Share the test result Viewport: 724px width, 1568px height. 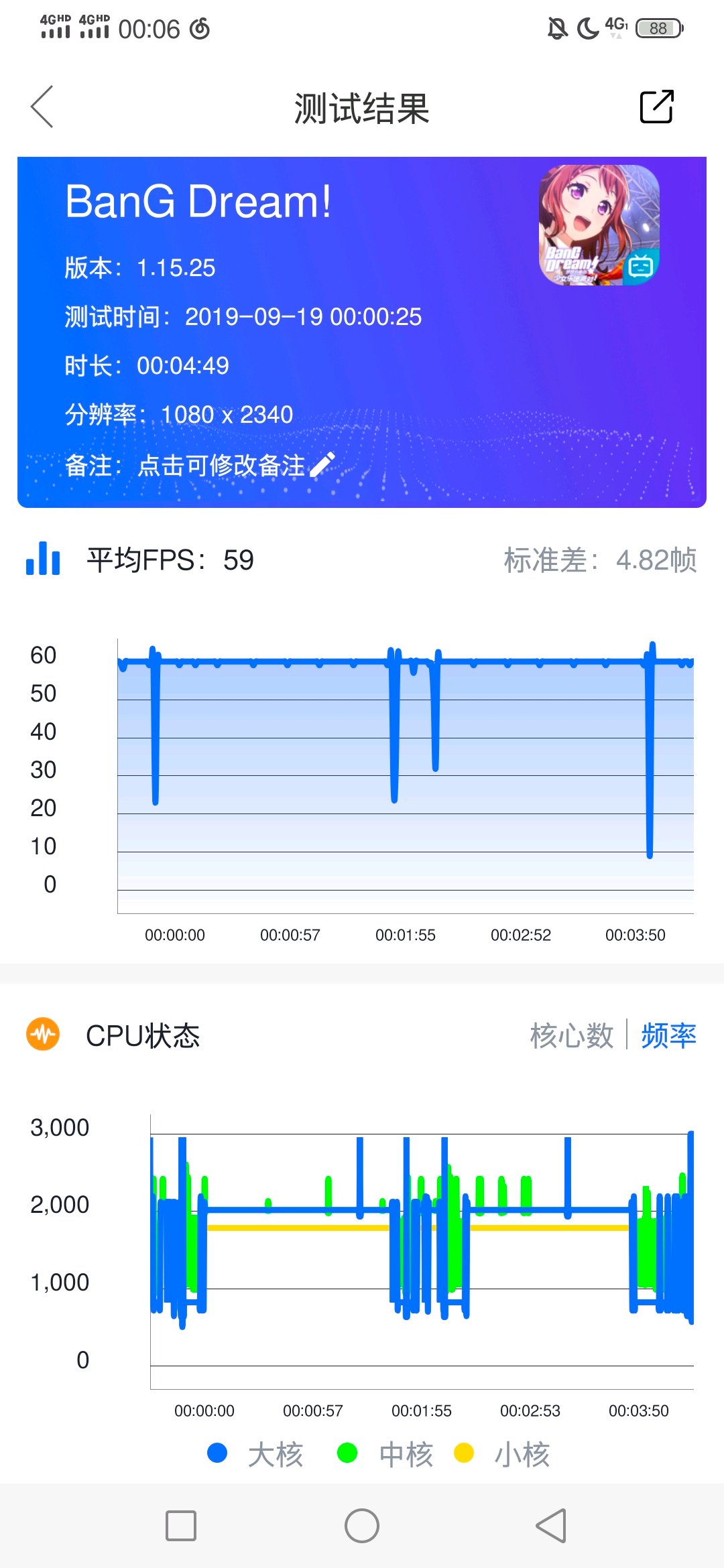[656, 107]
